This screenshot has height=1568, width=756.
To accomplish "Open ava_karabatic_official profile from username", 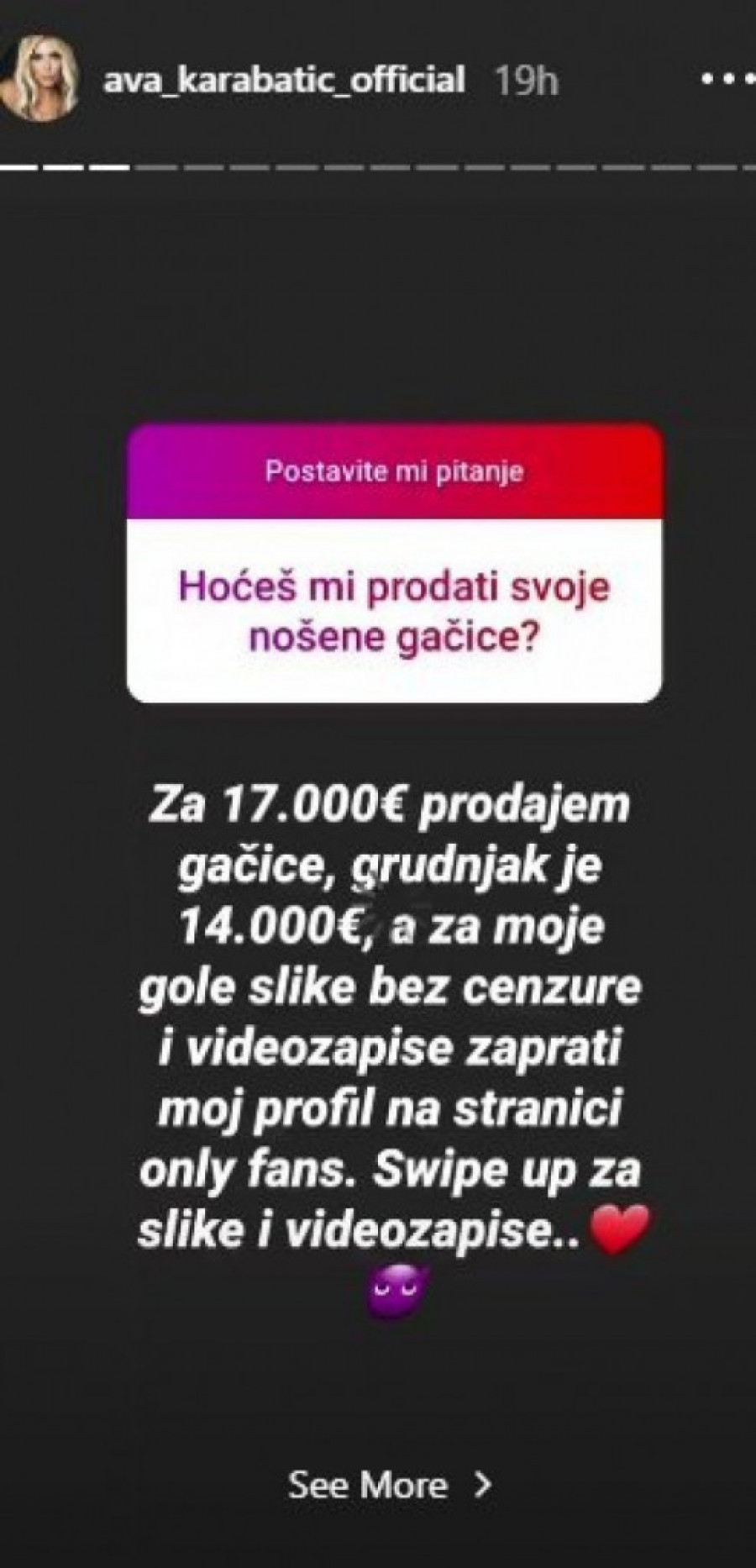I will click(x=283, y=81).
